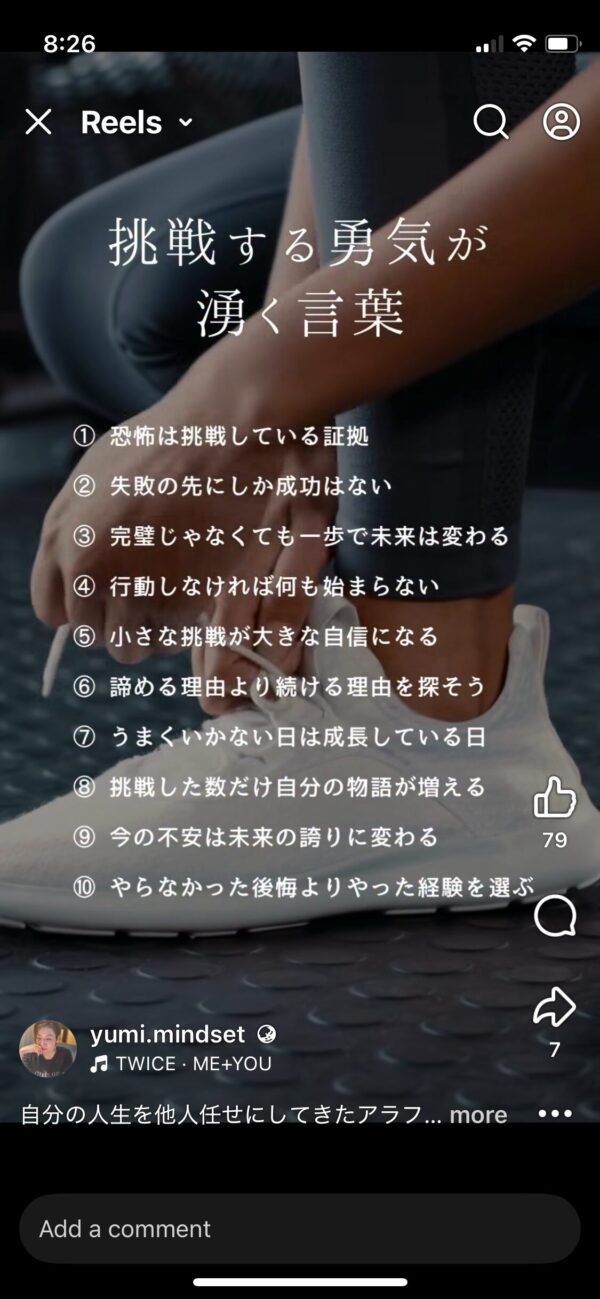Open the three-dot overflow menu

(555, 1113)
